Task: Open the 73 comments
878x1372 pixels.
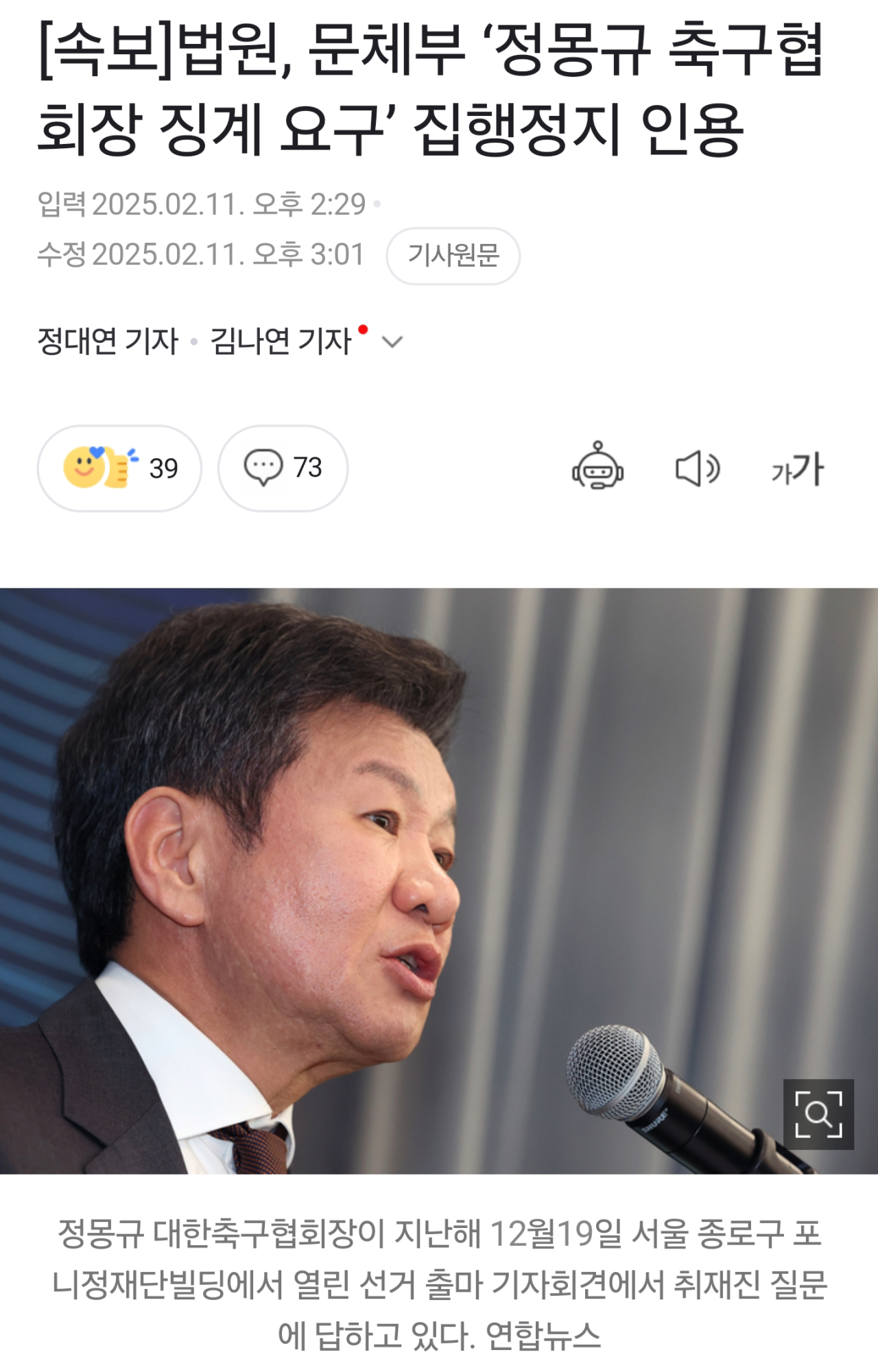Action: [x=283, y=468]
